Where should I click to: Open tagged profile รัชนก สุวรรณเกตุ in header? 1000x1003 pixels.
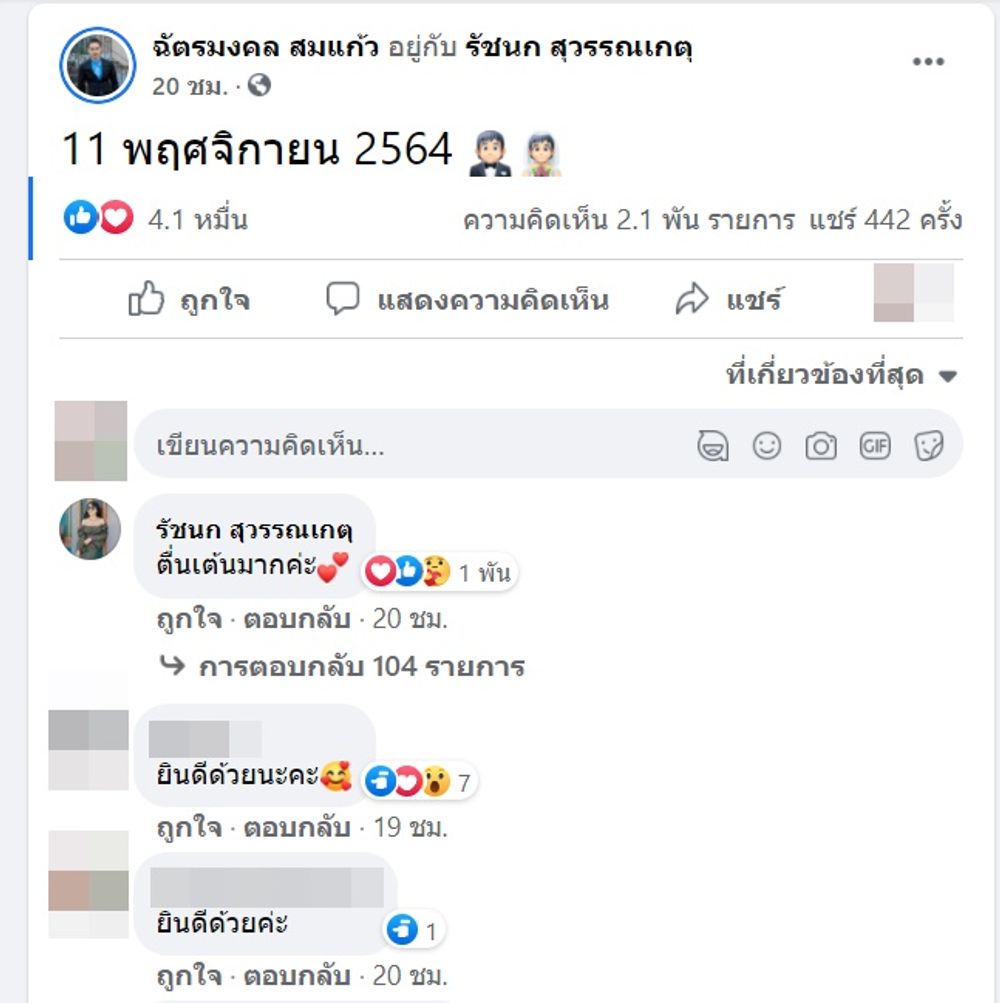[580, 47]
